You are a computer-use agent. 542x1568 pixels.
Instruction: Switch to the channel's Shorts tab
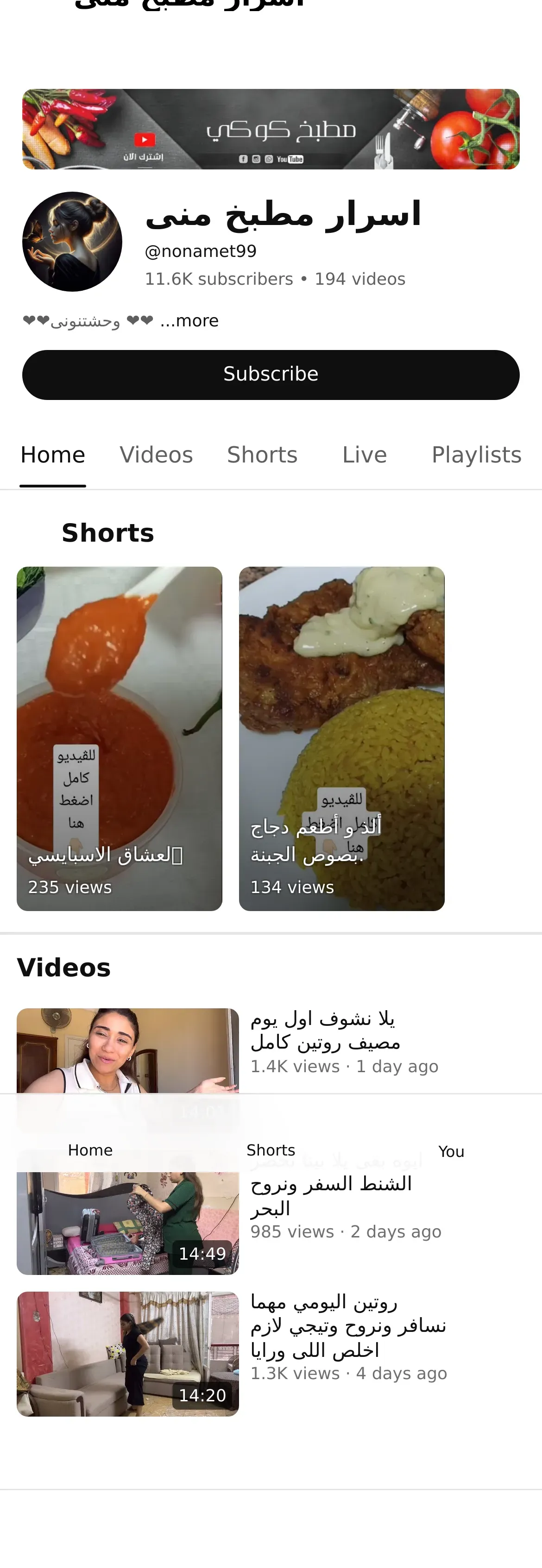point(262,455)
